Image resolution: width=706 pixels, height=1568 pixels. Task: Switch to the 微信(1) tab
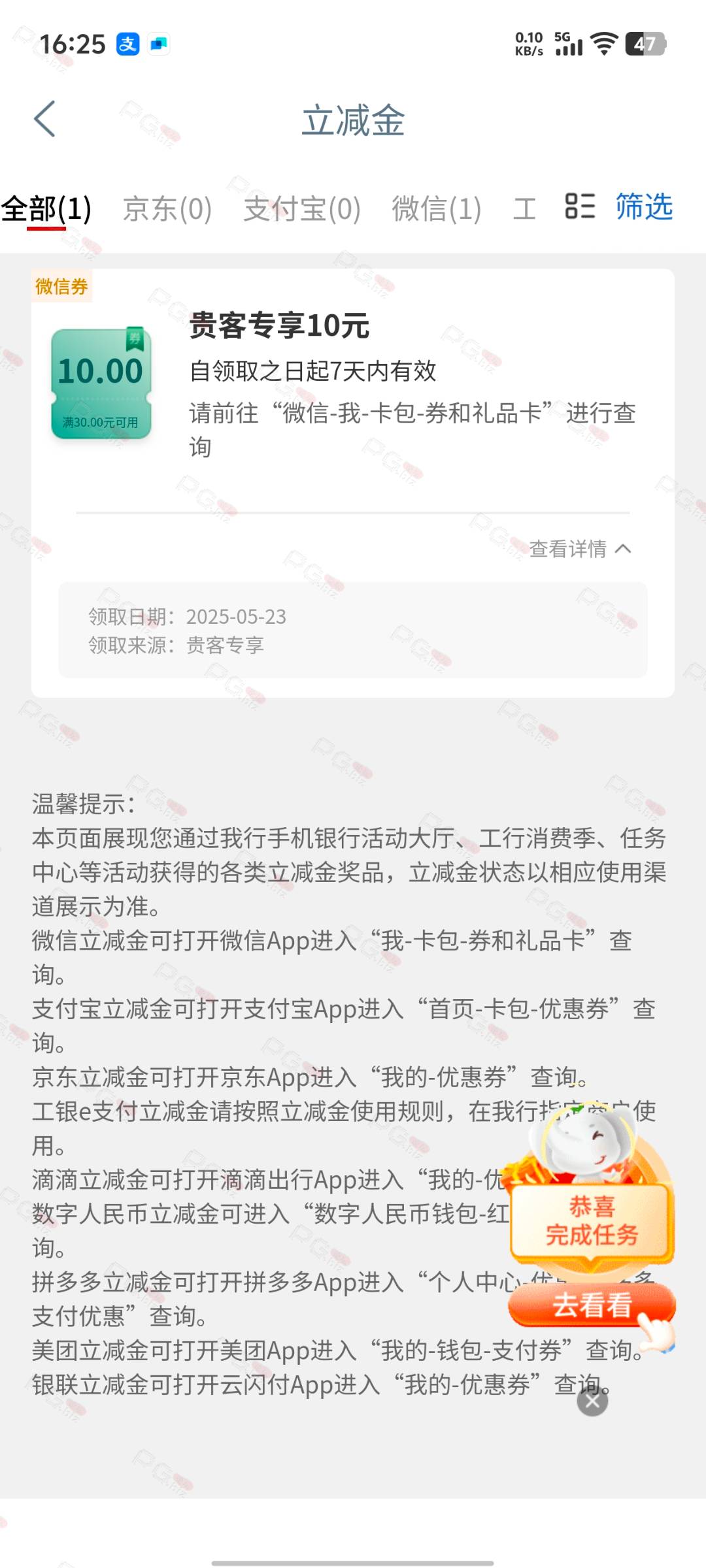coord(436,209)
